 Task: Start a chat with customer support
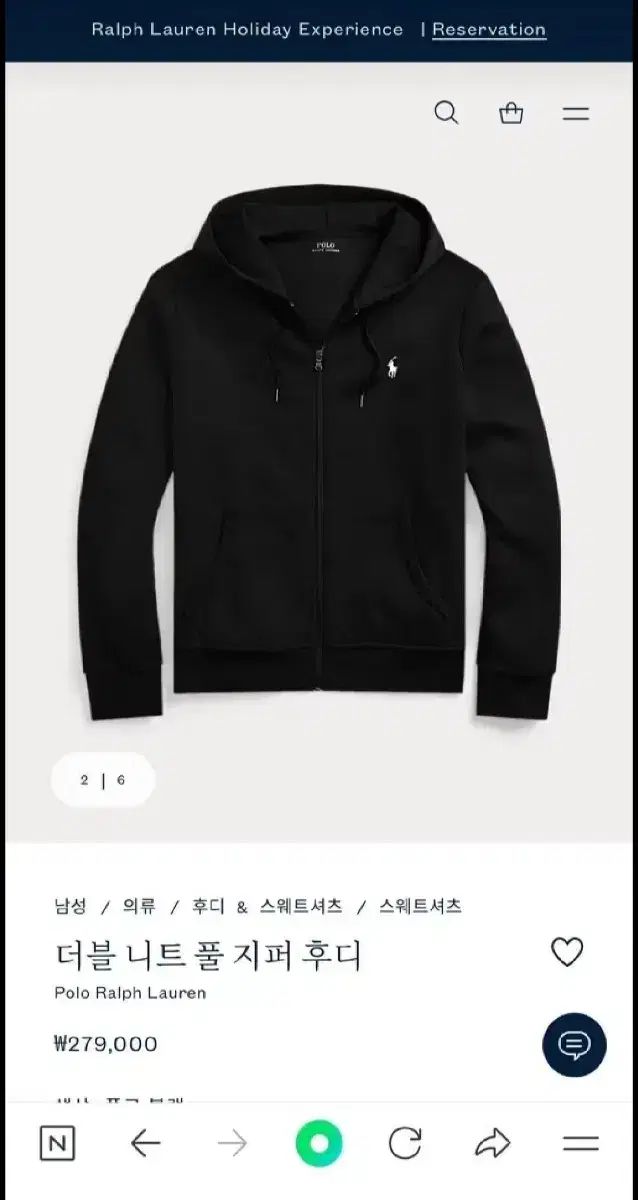pos(574,1045)
